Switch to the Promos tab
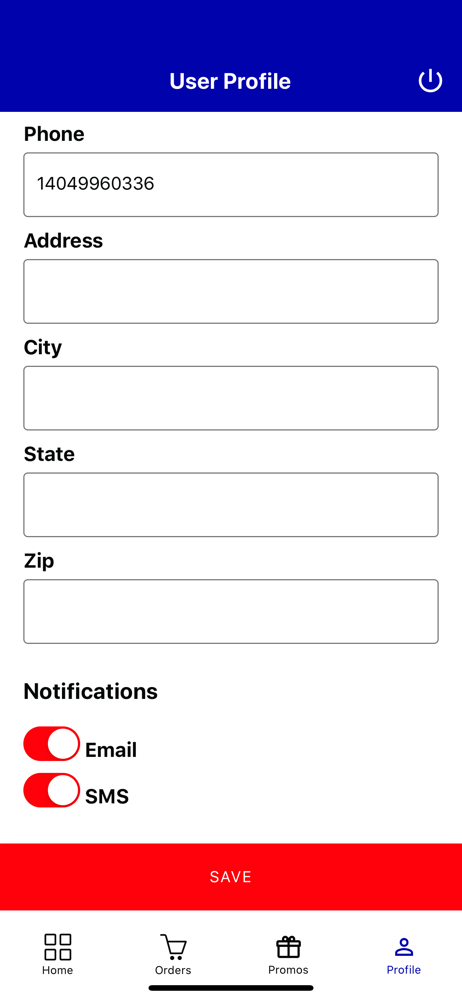Image resolution: width=462 pixels, height=1000 pixels. click(x=288, y=954)
